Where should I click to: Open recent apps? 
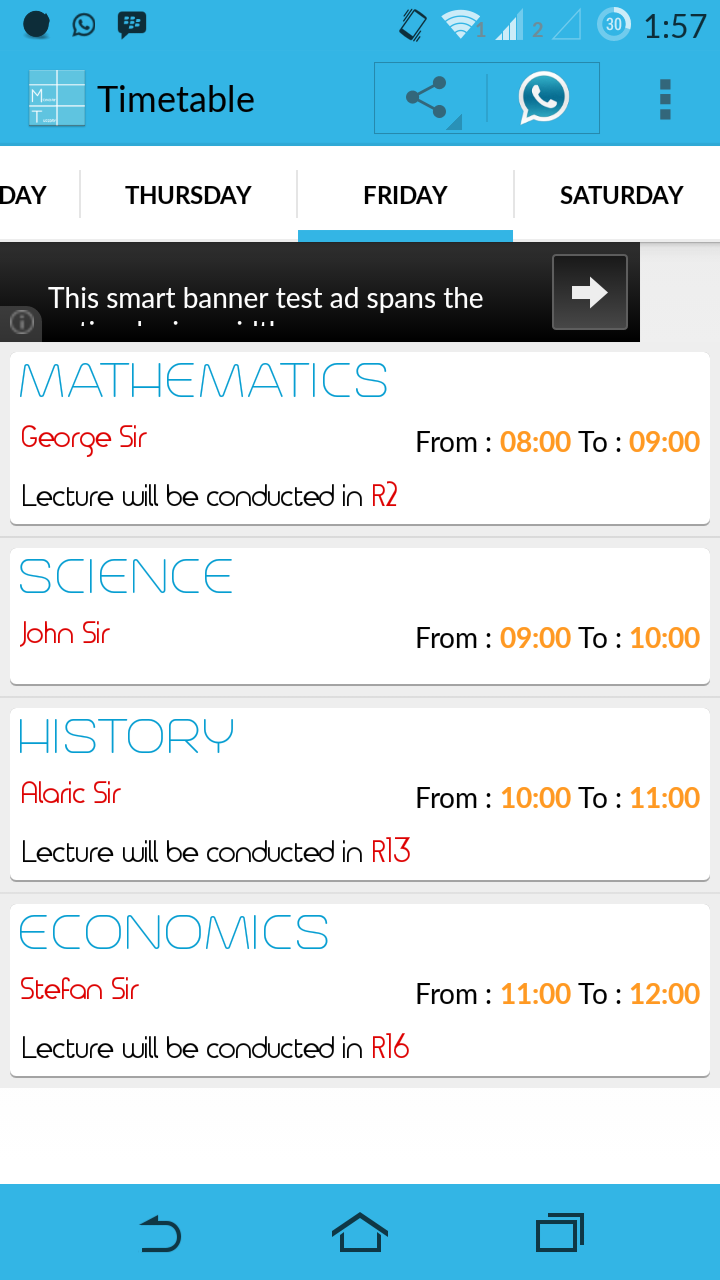click(559, 1233)
